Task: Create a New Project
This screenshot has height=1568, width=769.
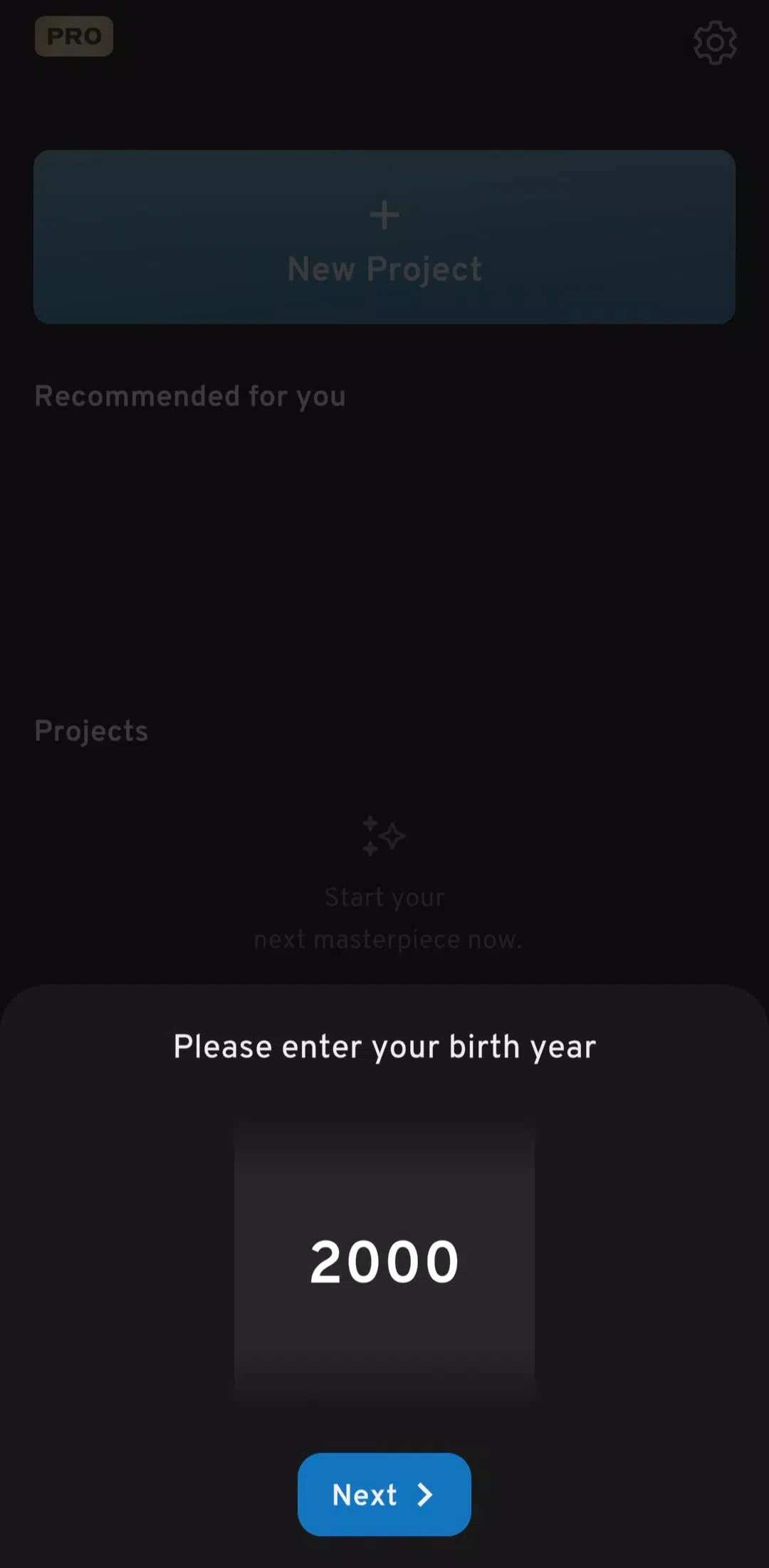Action: pos(384,237)
